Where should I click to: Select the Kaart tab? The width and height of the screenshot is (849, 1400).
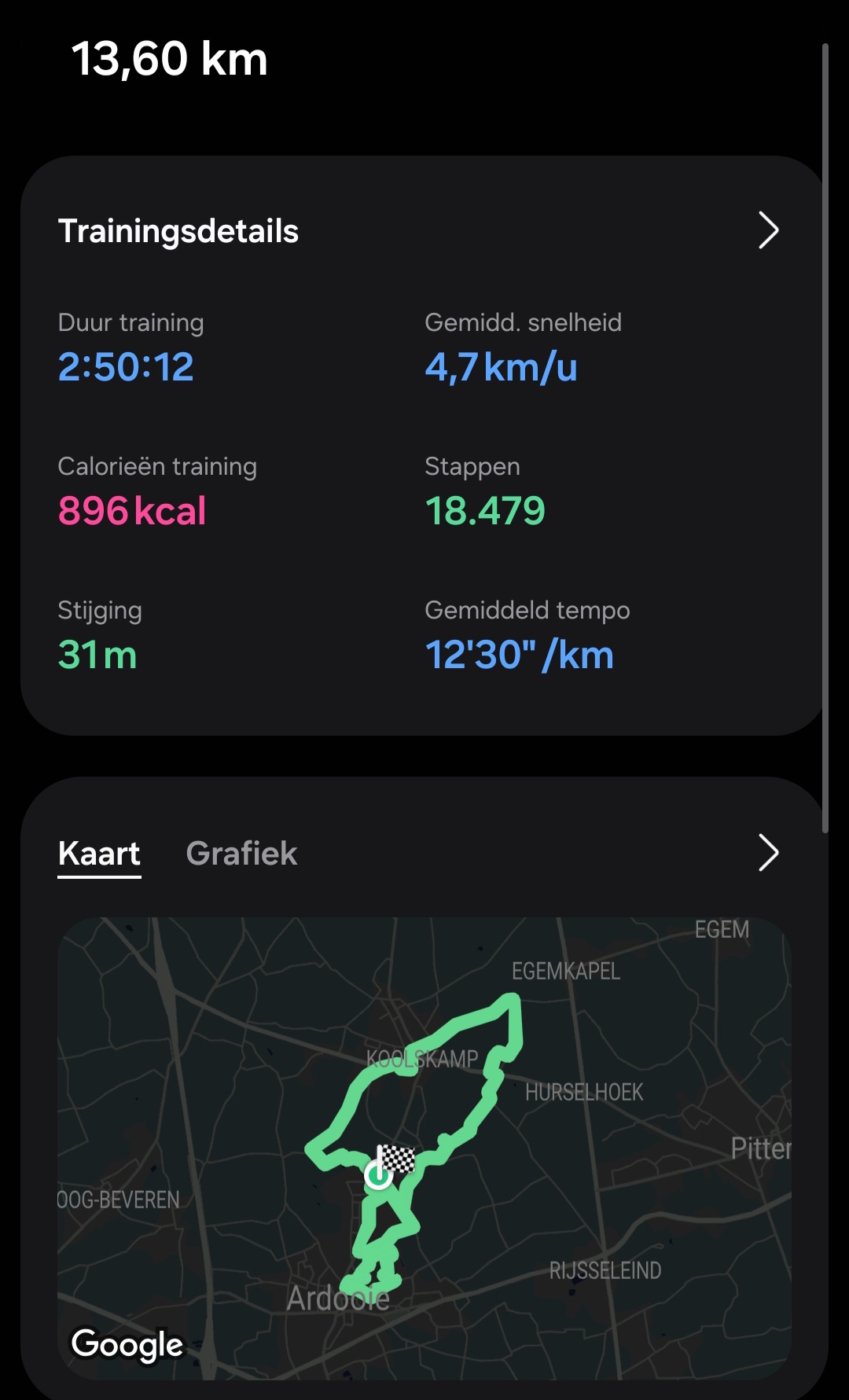[x=99, y=854]
